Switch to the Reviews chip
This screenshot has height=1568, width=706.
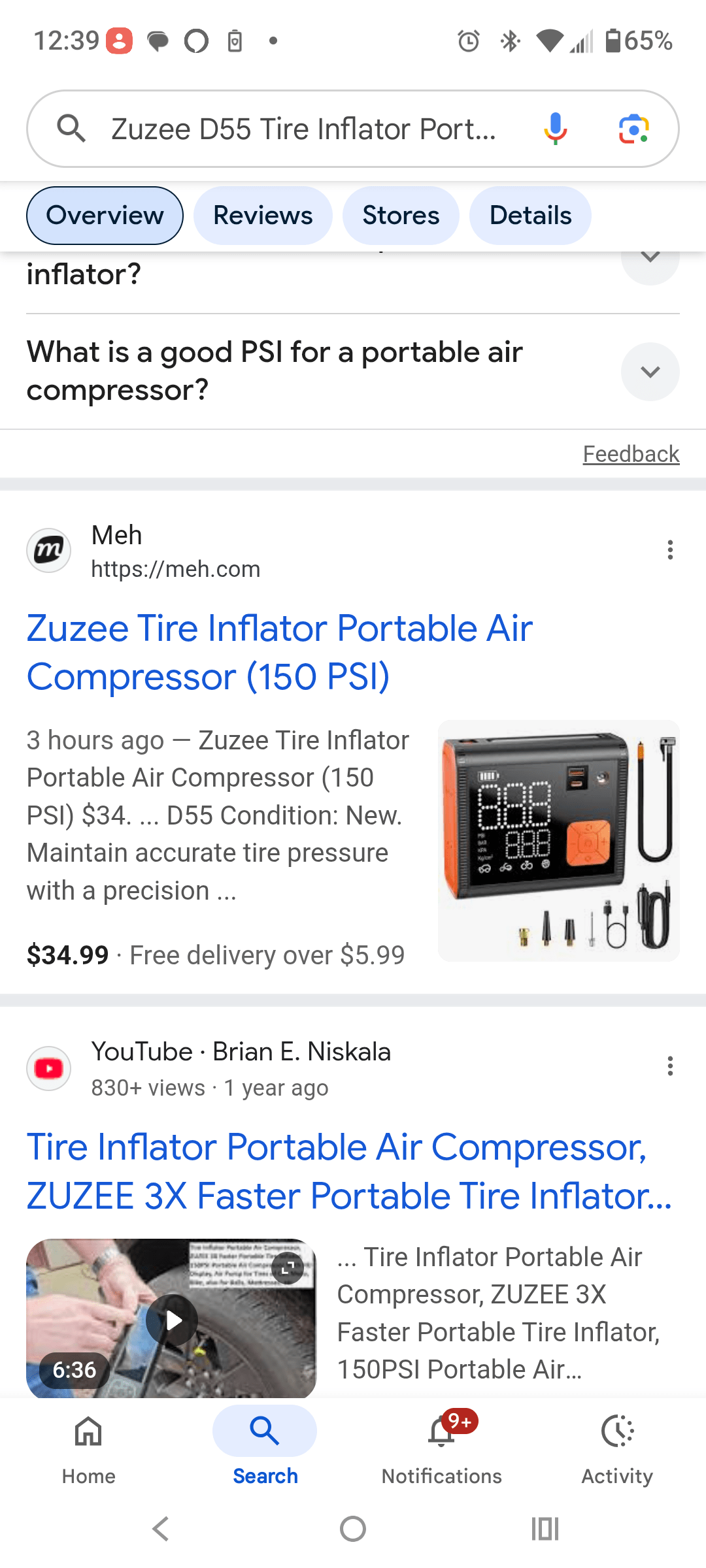263,216
